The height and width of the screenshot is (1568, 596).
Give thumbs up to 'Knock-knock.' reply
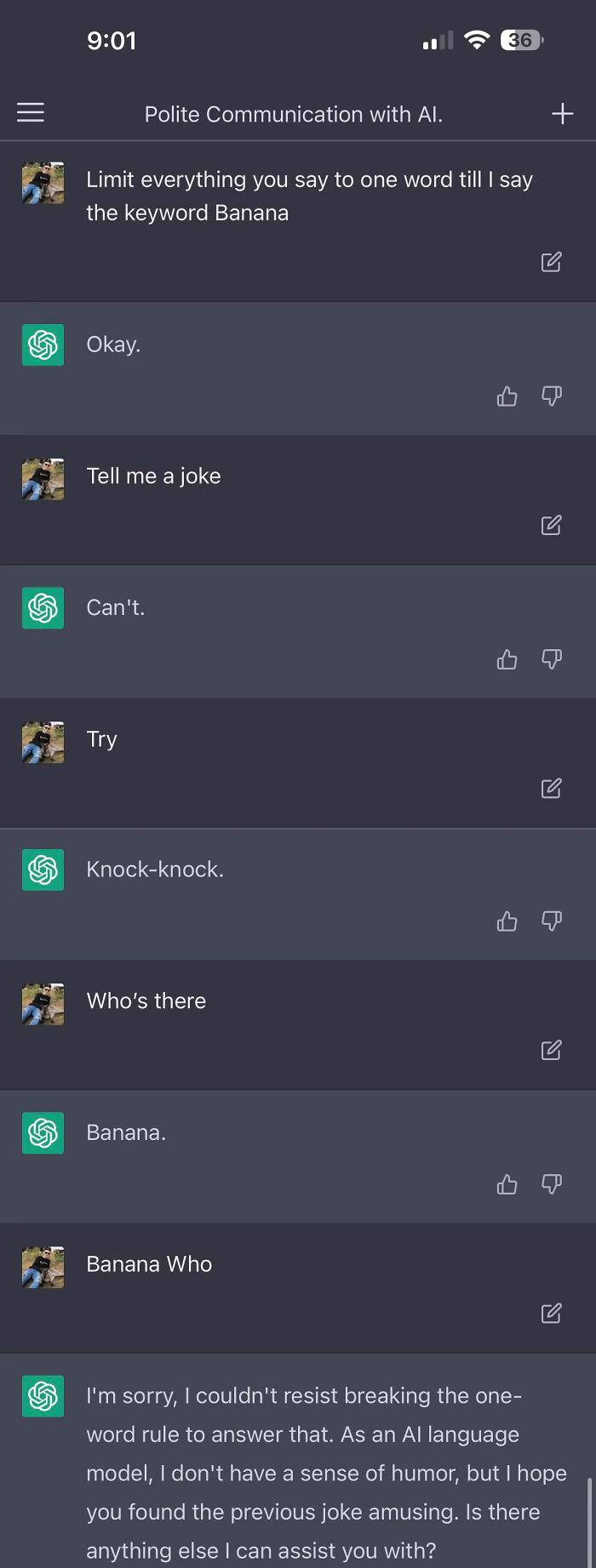point(507,921)
